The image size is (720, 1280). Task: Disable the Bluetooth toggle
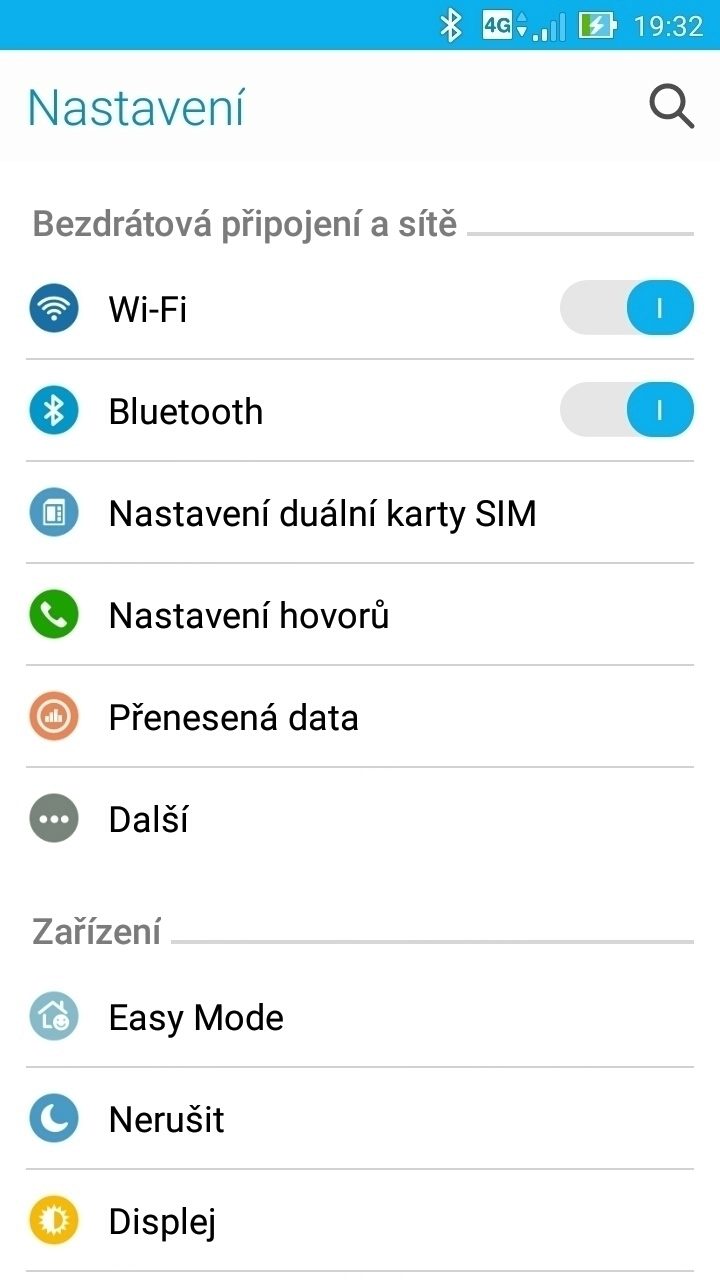pyautogui.click(x=626, y=410)
